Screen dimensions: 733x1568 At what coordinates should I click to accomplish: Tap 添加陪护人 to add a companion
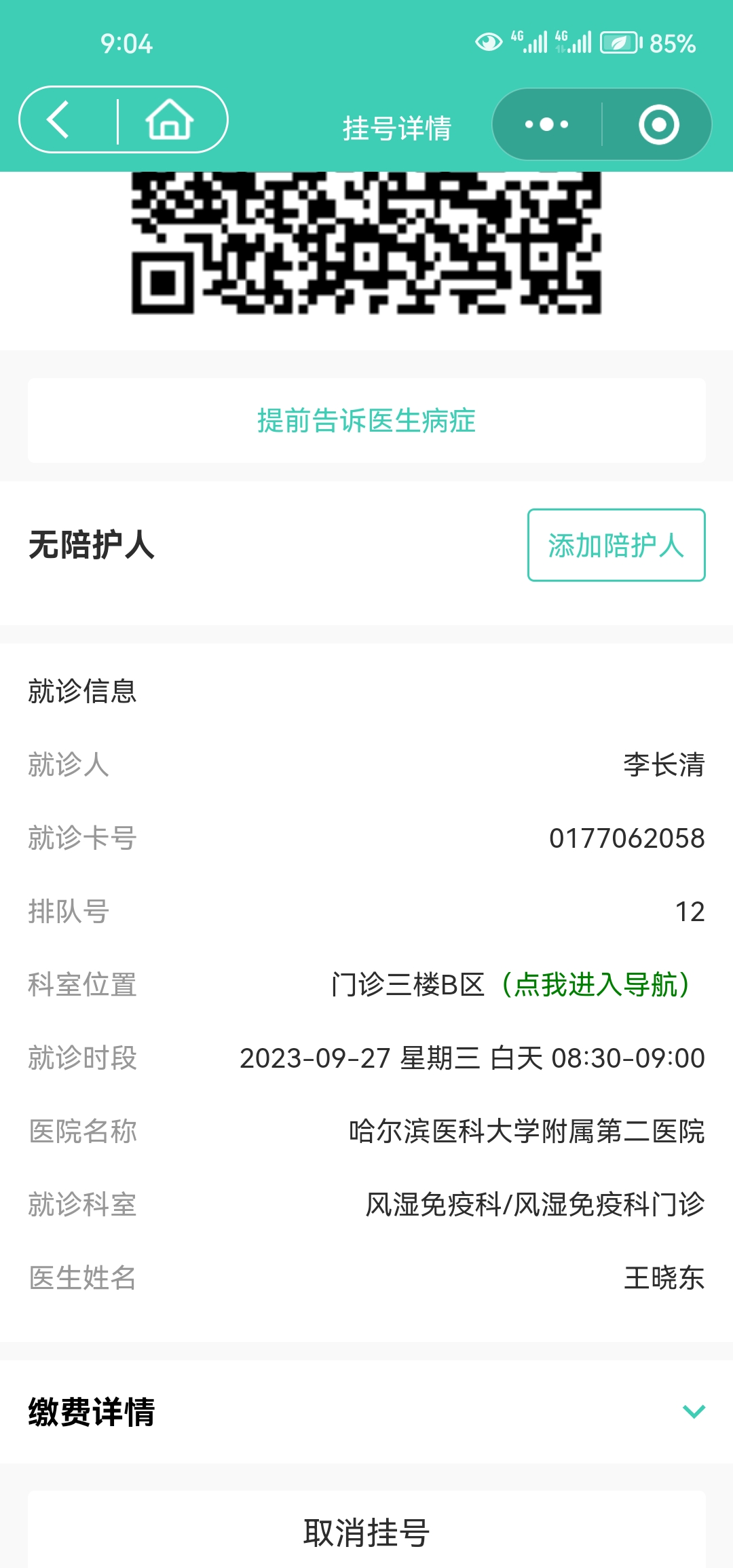click(616, 546)
